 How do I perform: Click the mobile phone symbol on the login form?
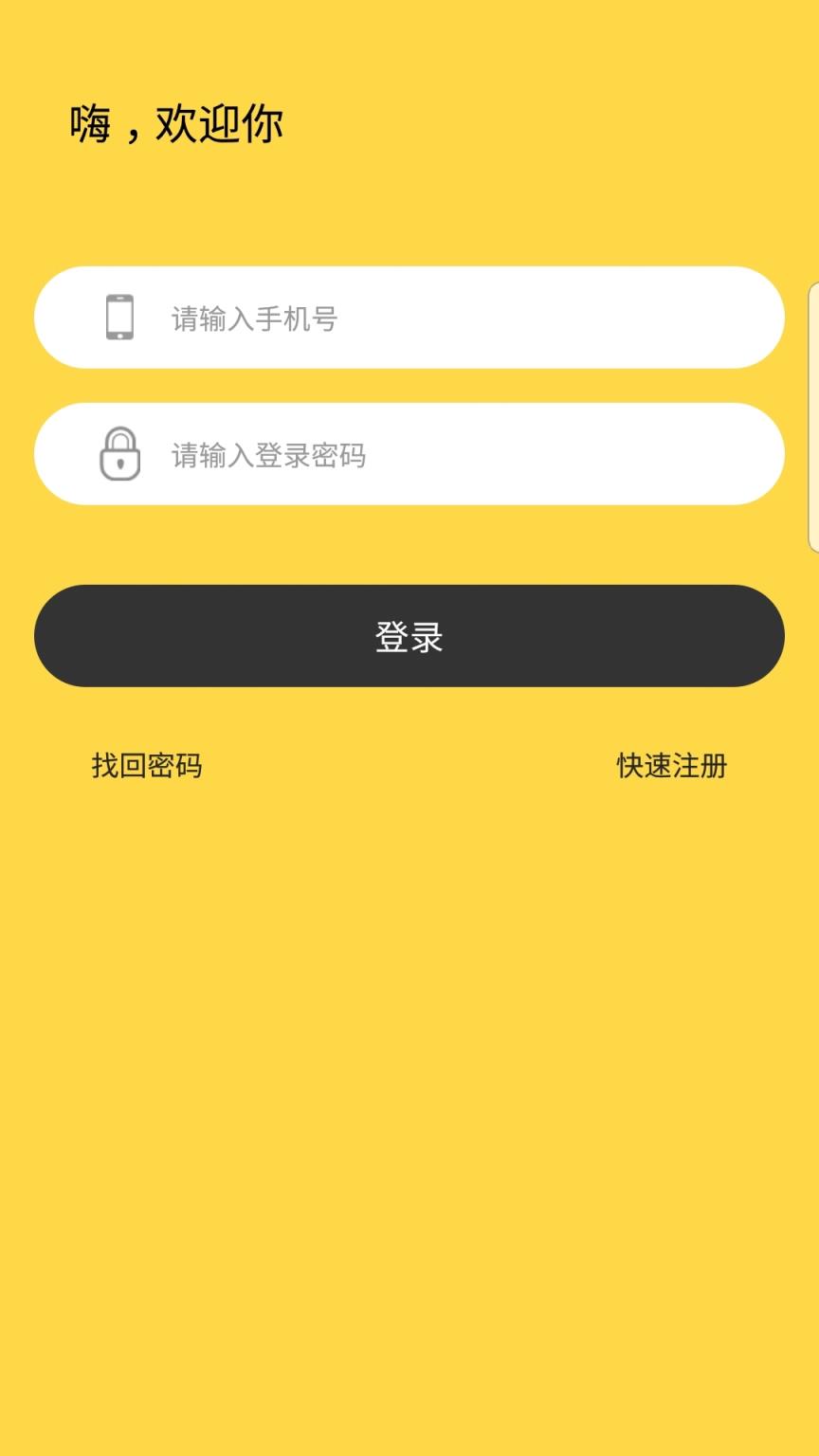[118, 318]
